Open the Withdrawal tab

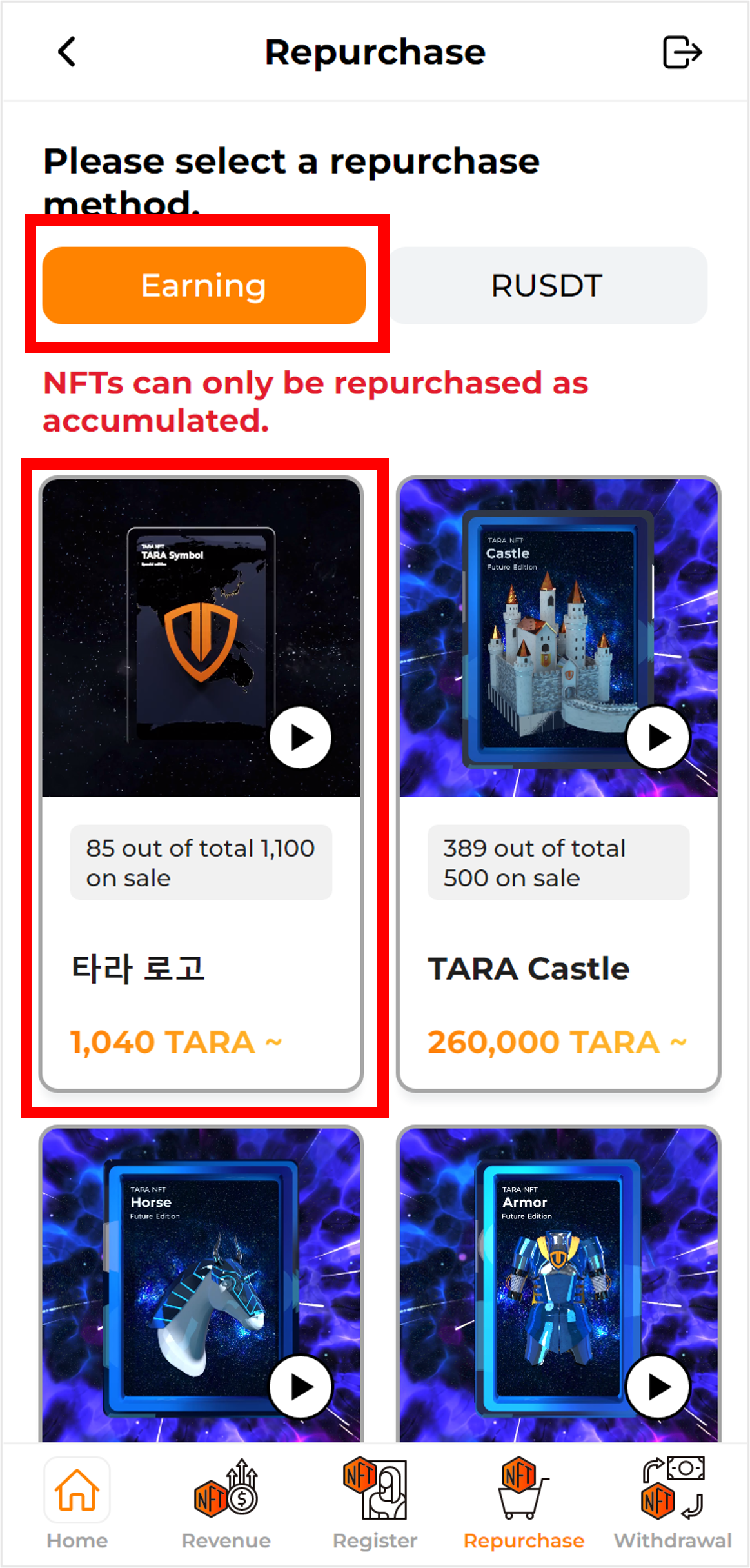673,1504
